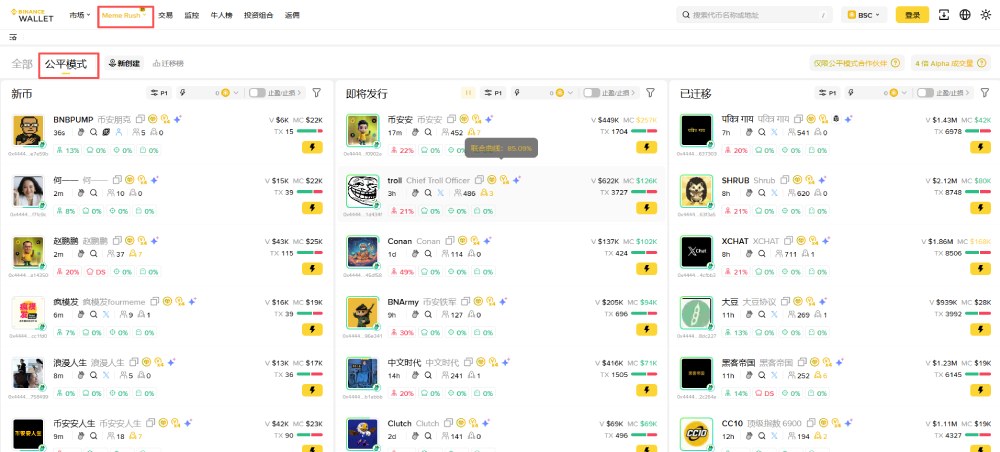Open the BNBPUMP token card
Image resolution: width=1000 pixels, height=452 pixels.
(x=73, y=119)
